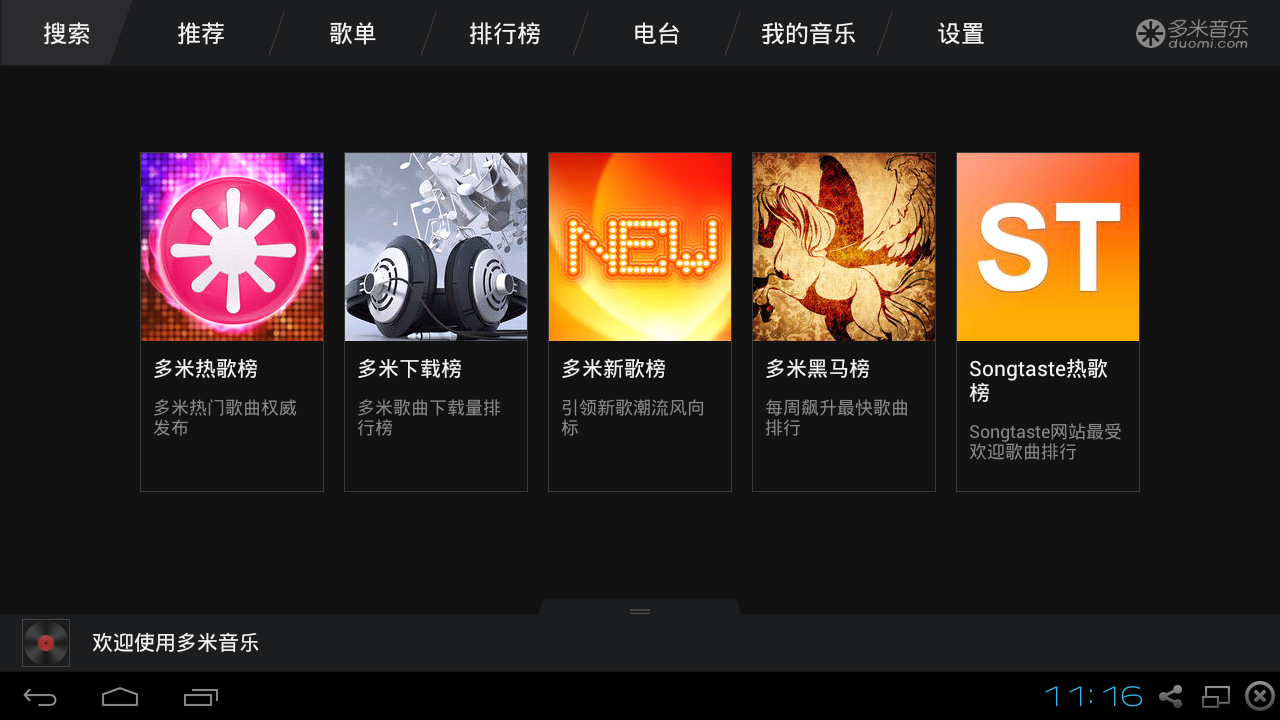
Task: Expand the player panel handle
Action: [640, 610]
